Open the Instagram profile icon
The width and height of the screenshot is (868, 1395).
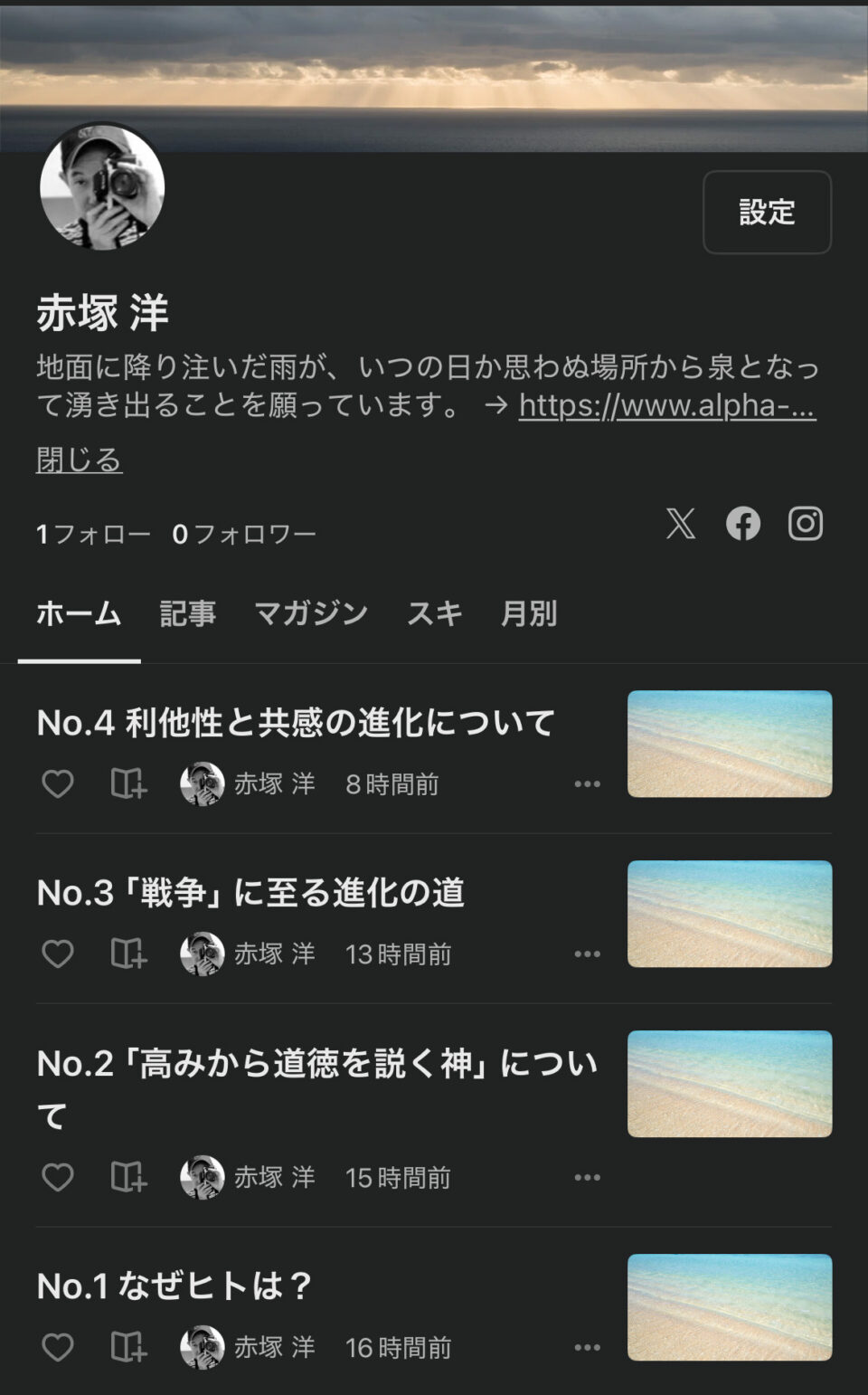click(805, 523)
